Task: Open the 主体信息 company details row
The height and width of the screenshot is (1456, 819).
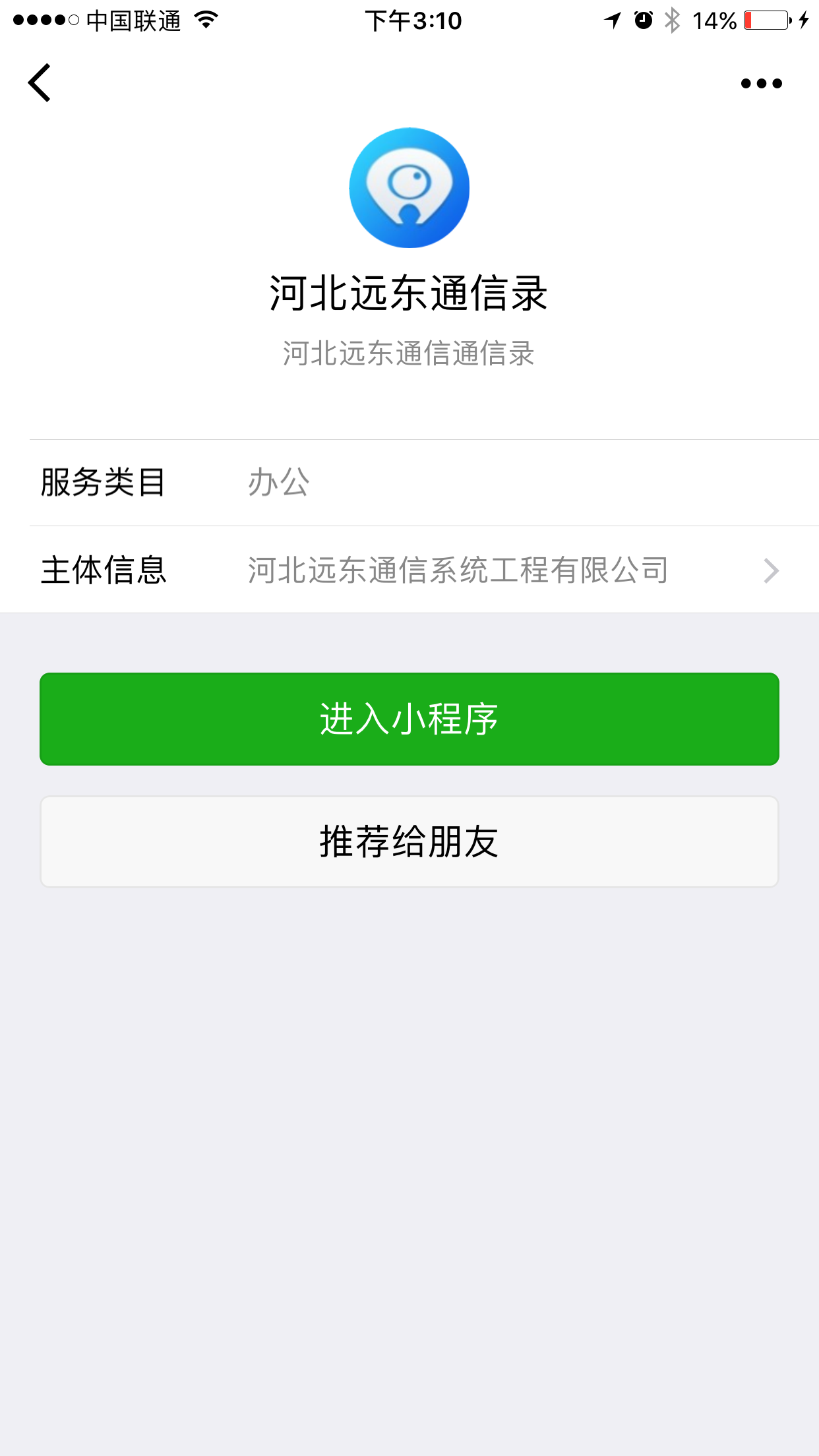Action: [x=409, y=570]
